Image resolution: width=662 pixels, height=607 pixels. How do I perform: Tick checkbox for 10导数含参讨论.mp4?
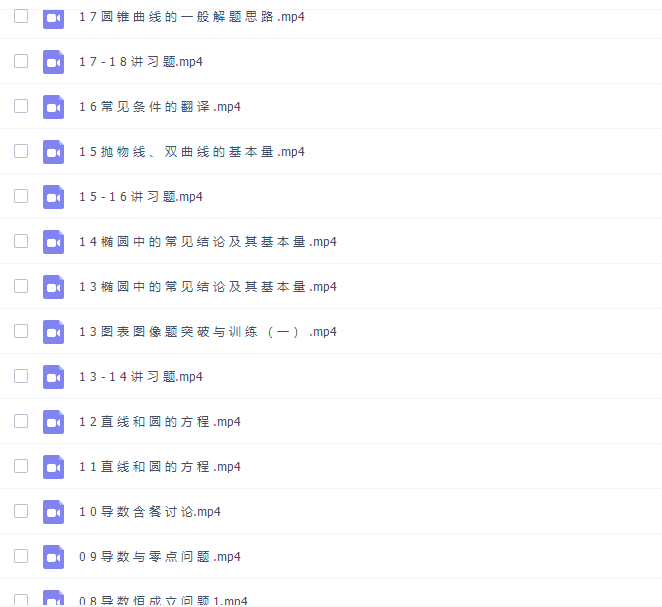click(21, 511)
